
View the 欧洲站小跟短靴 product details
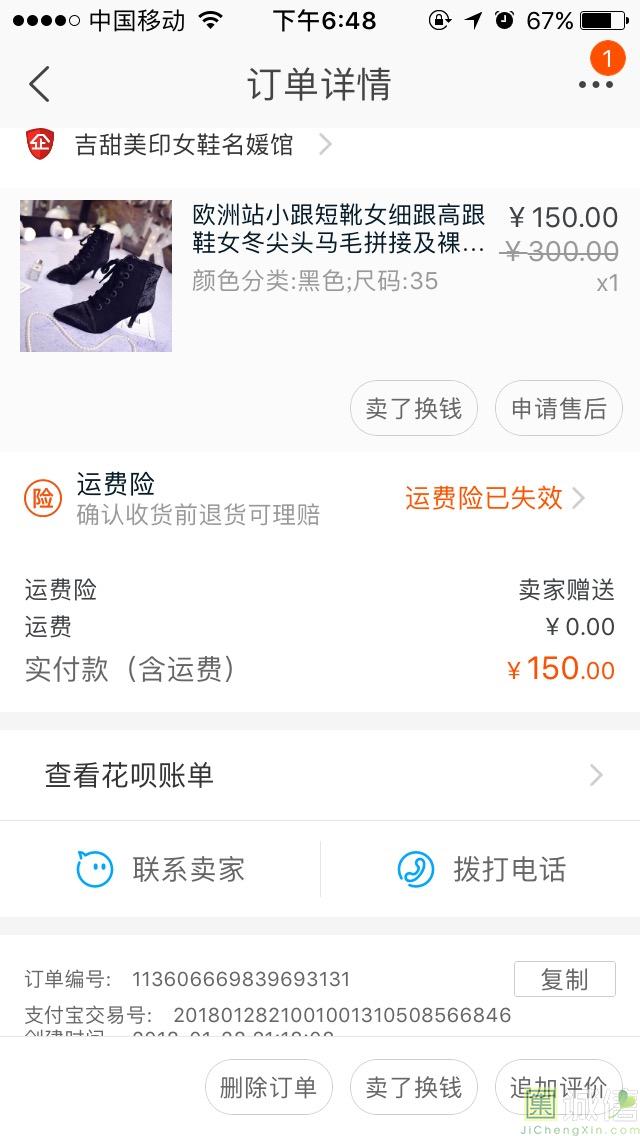[x=338, y=230]
